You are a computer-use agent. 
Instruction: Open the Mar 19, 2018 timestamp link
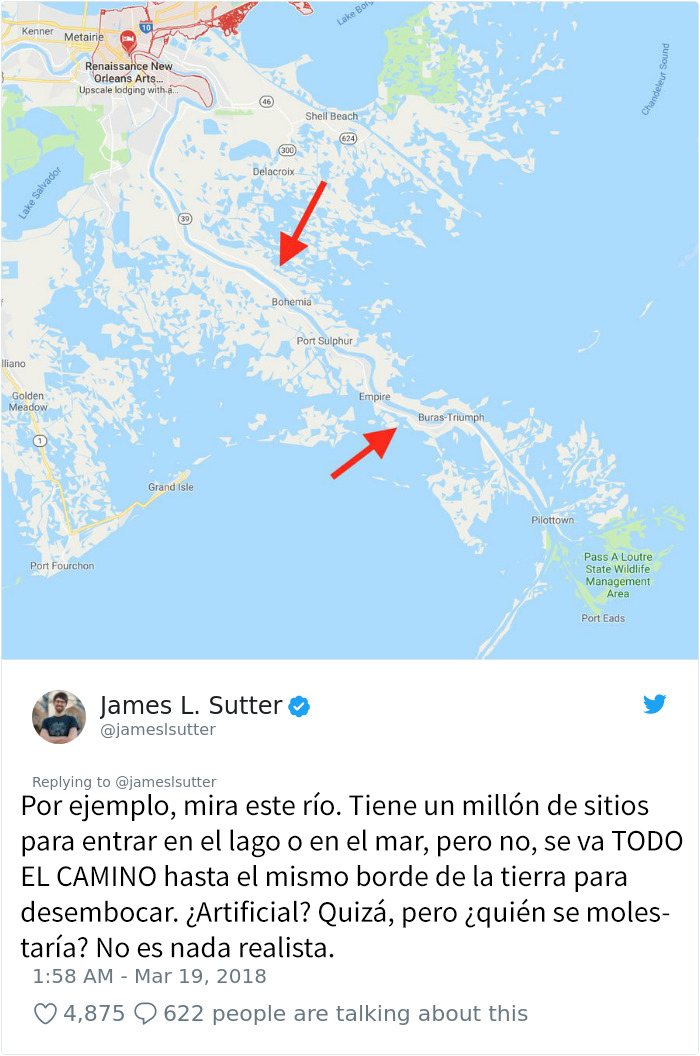coord(150,976)
